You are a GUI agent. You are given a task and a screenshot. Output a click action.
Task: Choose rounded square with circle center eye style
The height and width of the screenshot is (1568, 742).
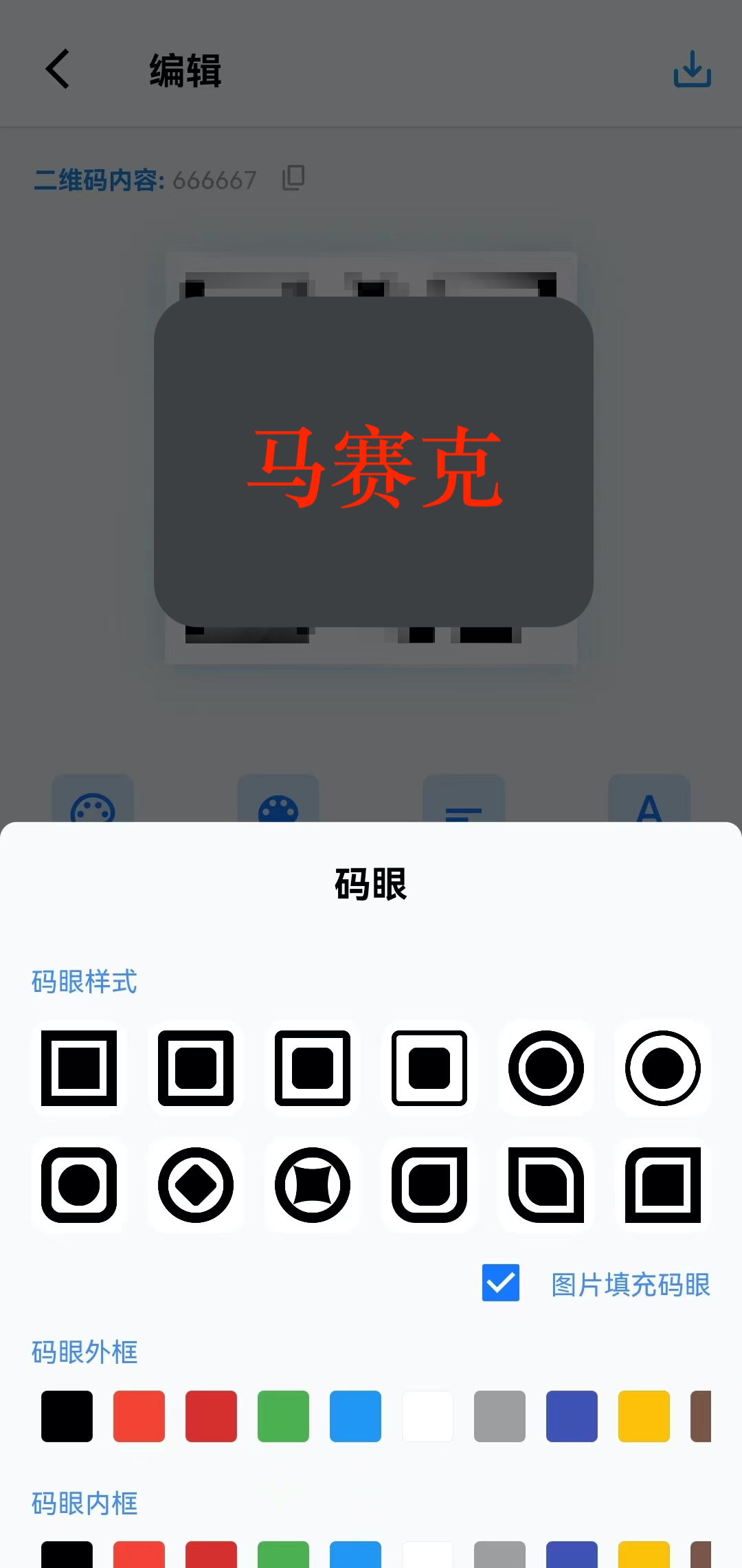point(79,1184)
